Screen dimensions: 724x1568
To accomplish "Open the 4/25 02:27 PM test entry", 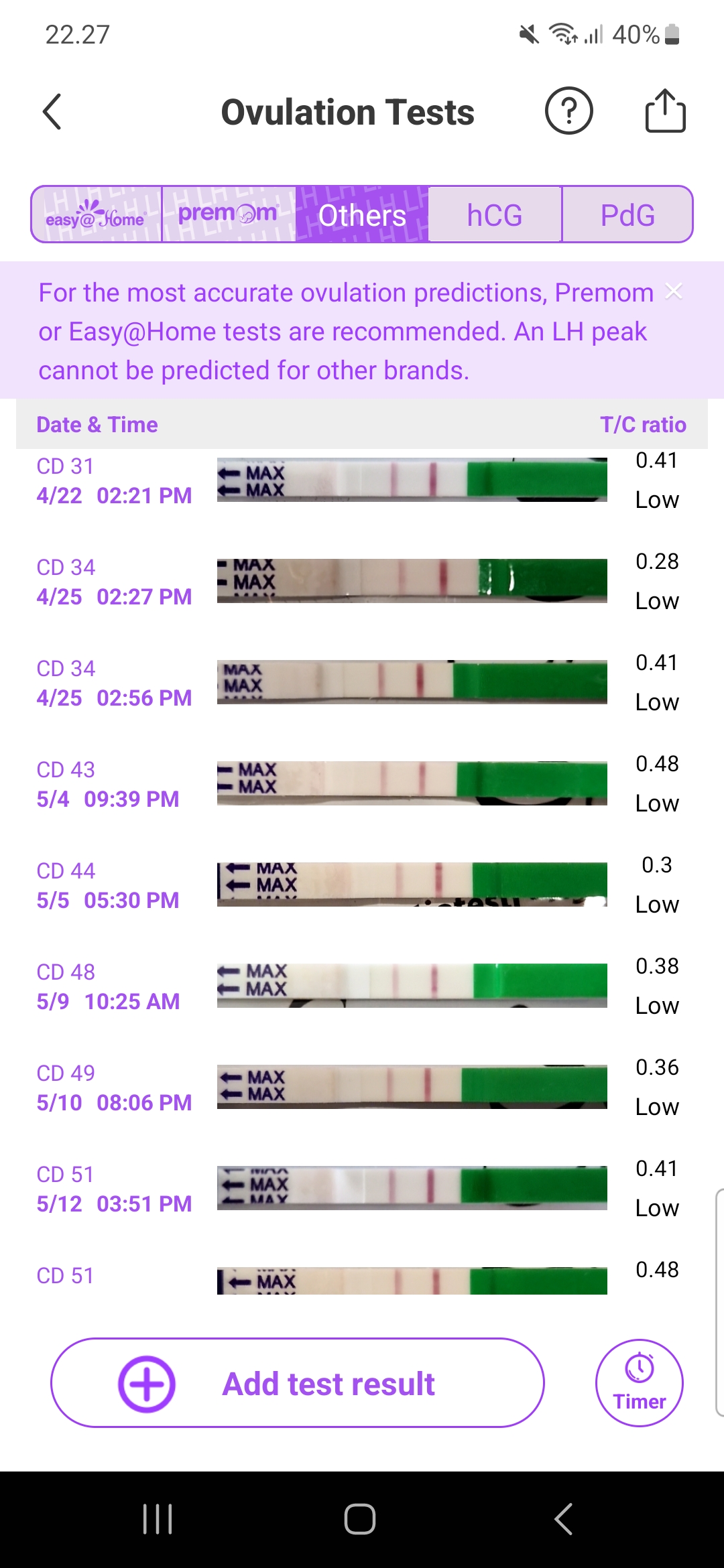I will click(x=362, y=582).
